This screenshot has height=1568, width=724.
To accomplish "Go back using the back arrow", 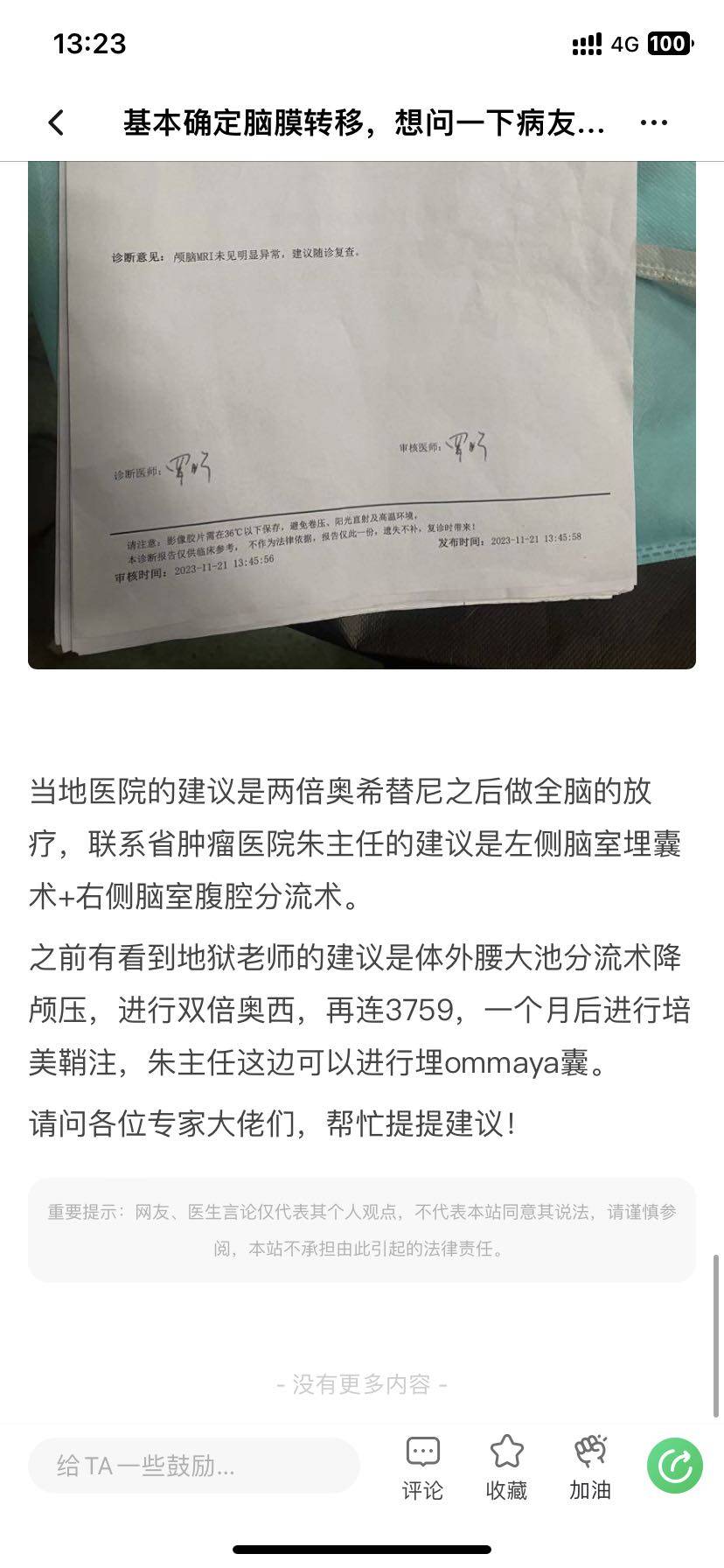I will [x=57, y=122].
